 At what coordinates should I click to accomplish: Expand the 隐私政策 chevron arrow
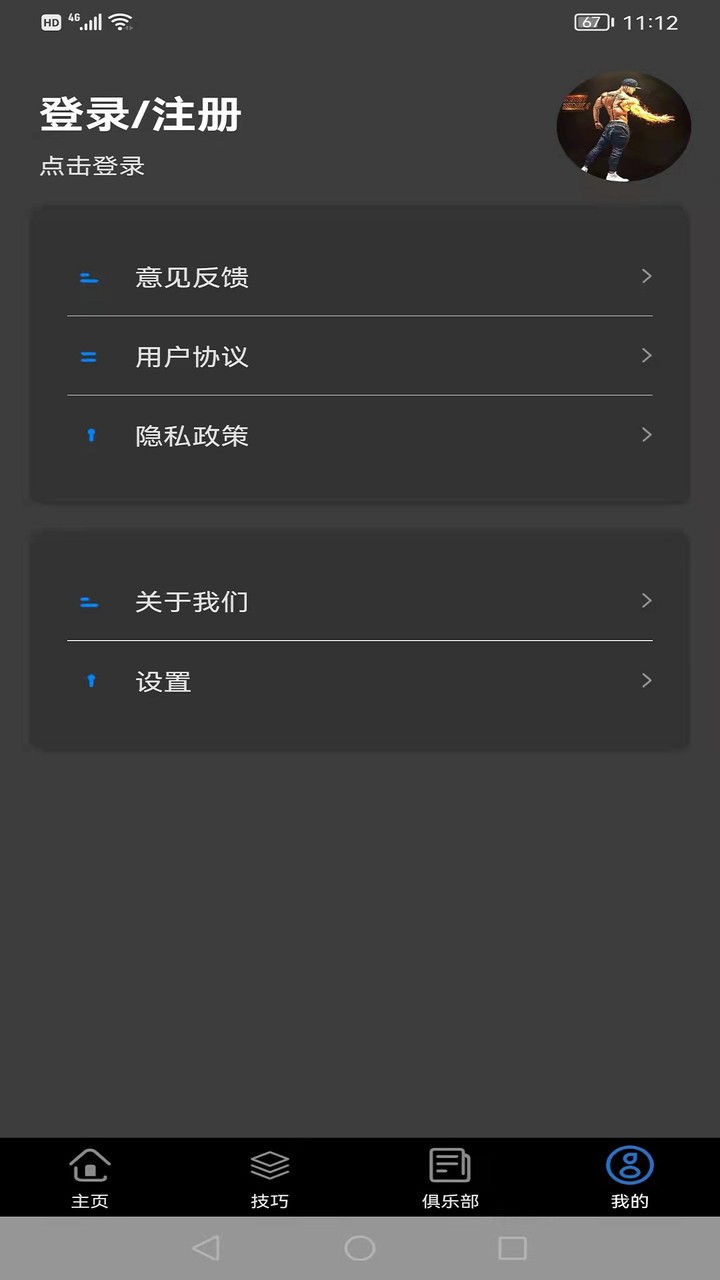point(646,435)
